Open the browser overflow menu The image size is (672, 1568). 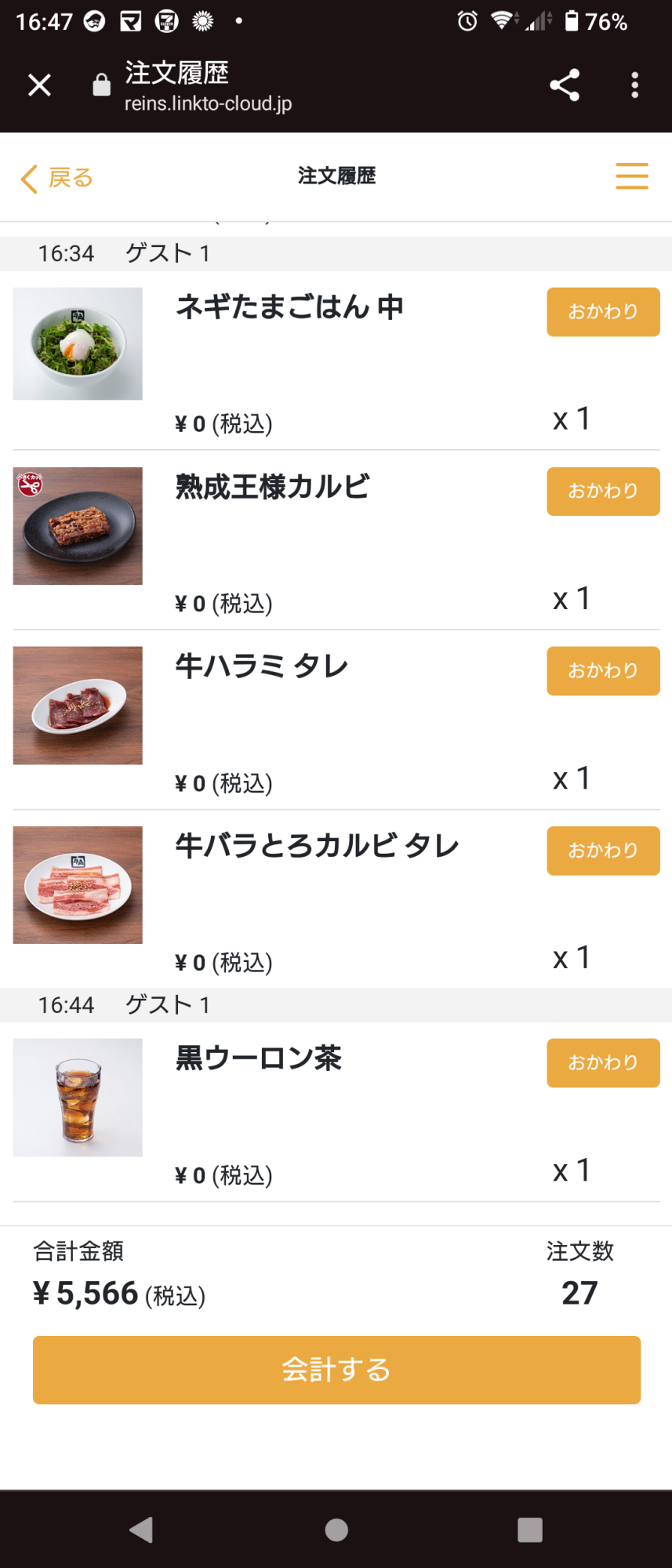click(634, 85)
